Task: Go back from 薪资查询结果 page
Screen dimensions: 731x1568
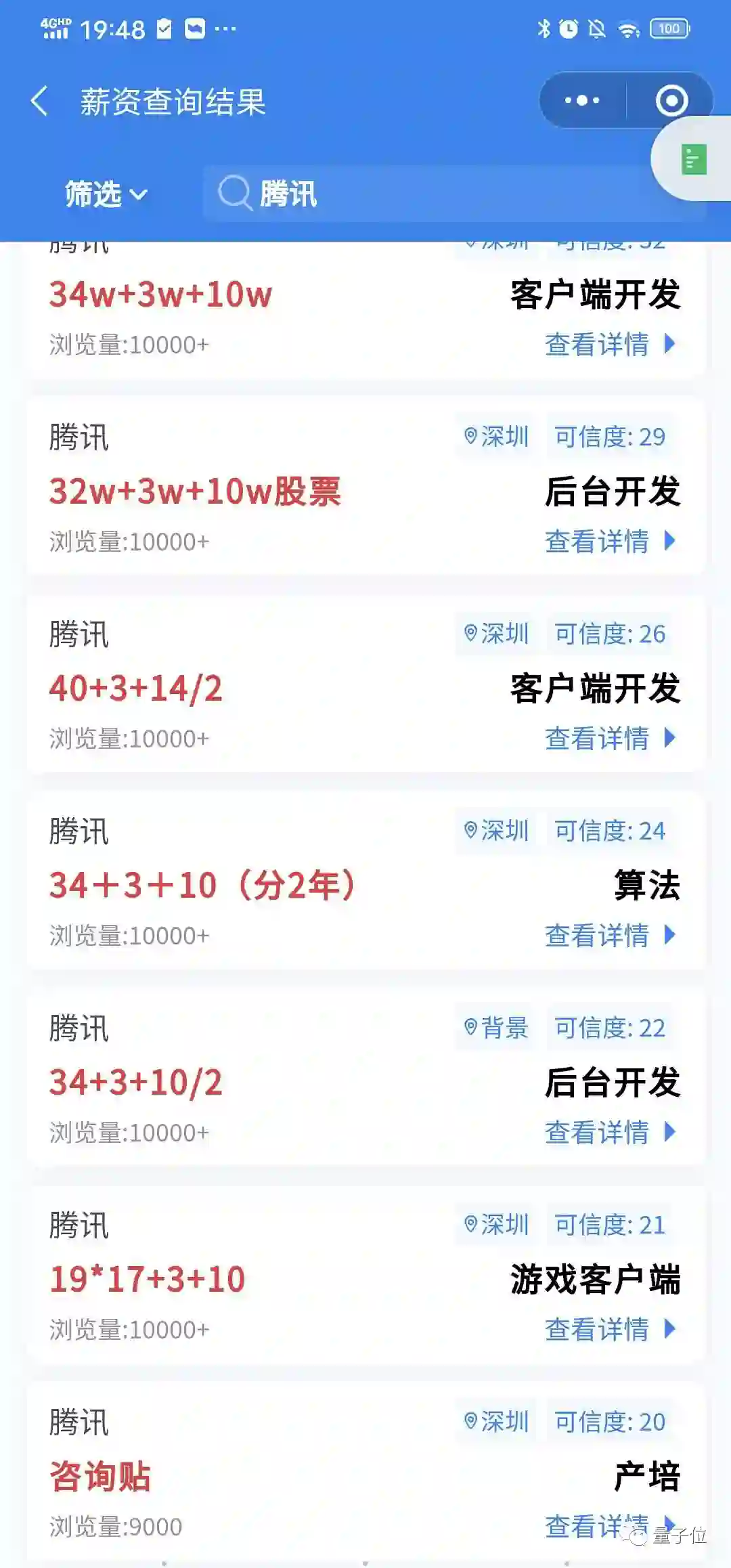Action: 41,102
